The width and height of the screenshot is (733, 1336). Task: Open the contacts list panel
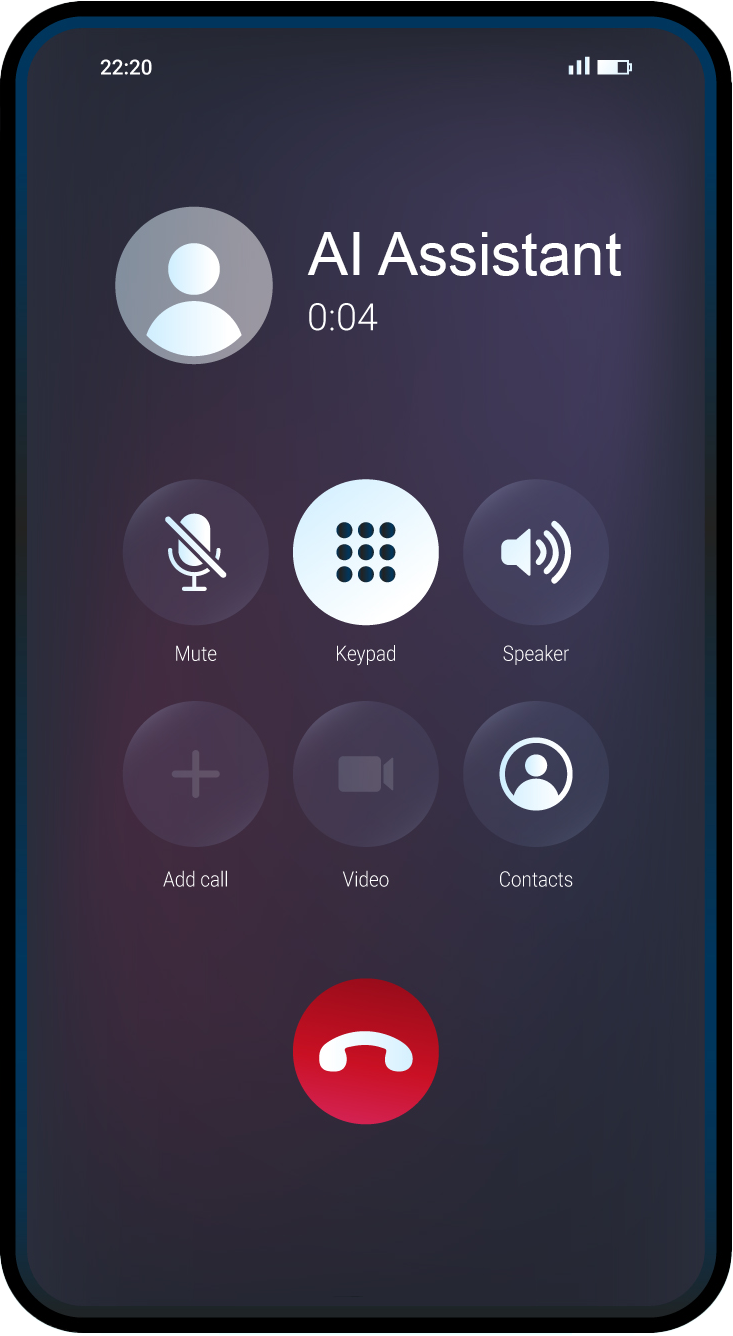coord(536,773)
